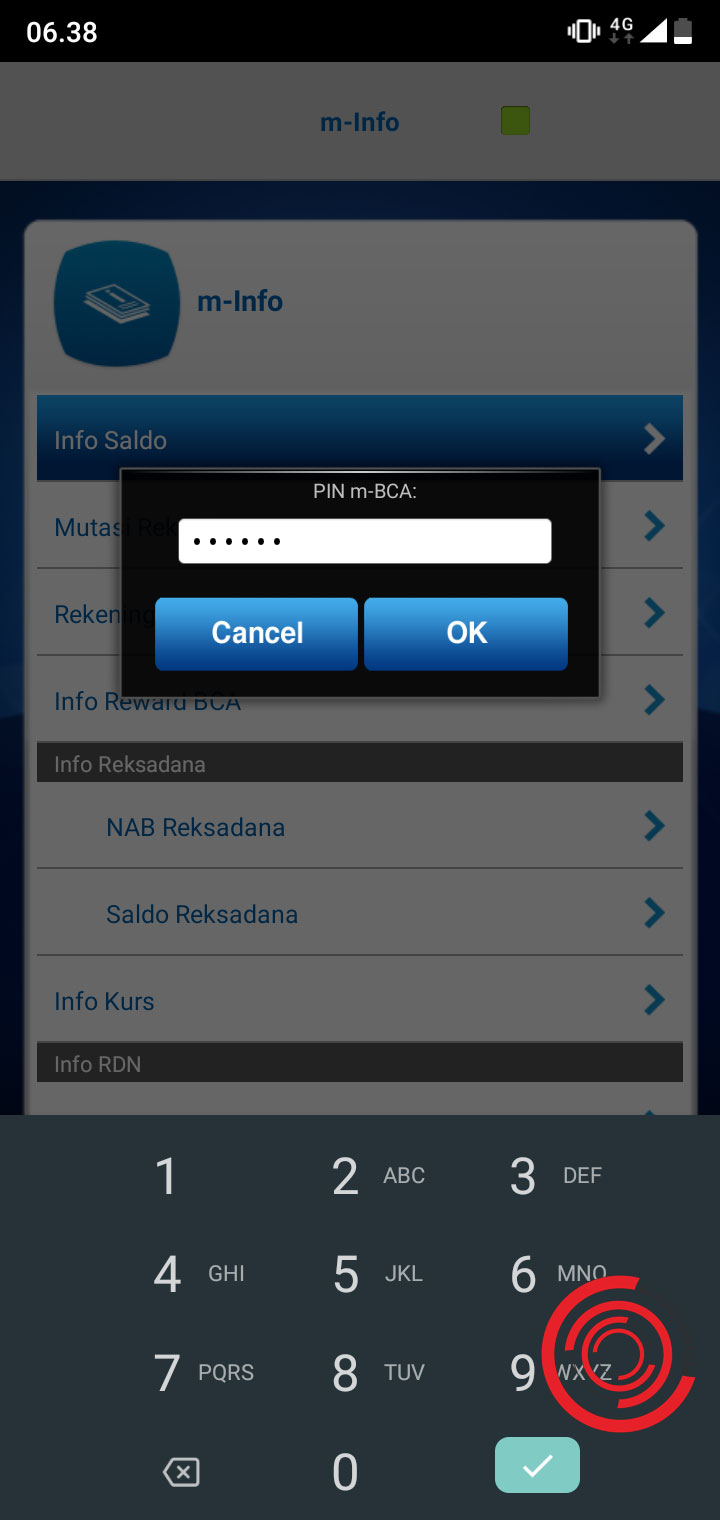720x1520 pixels.
Task: Open NAB Reksadana
Action: pyautogui.click(x=360, y=827)
